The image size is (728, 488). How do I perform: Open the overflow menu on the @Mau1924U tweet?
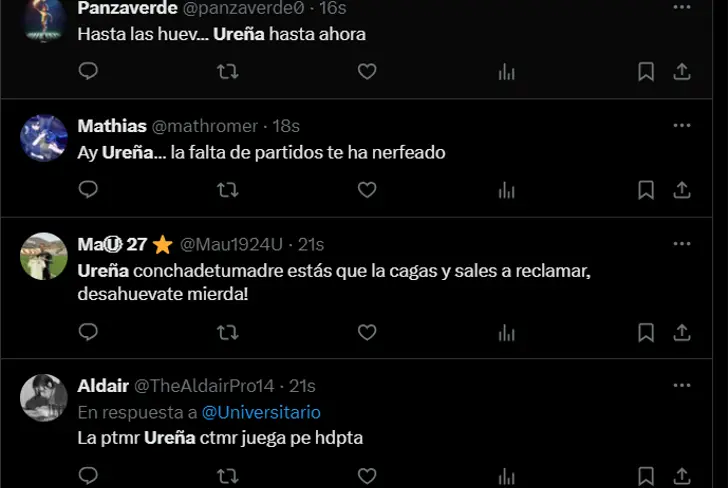[682, 243]
